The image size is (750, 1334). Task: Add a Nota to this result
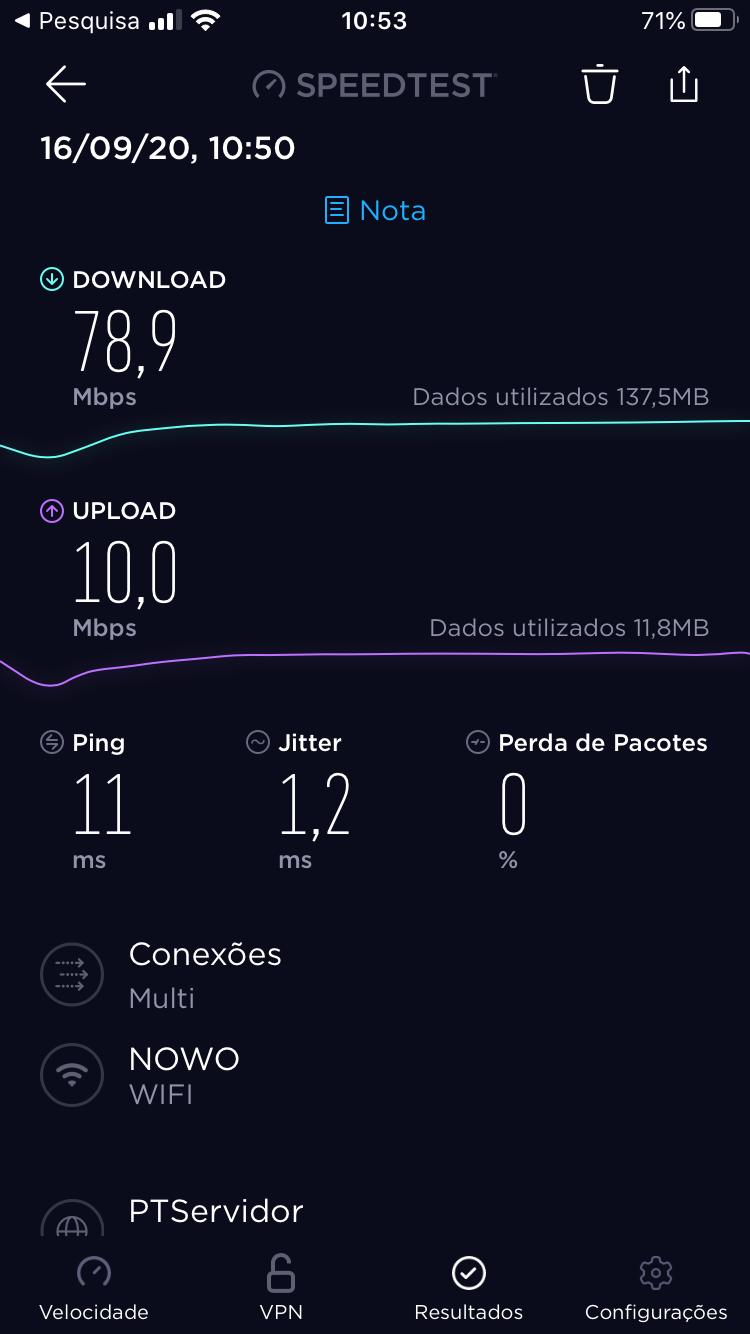375,210
